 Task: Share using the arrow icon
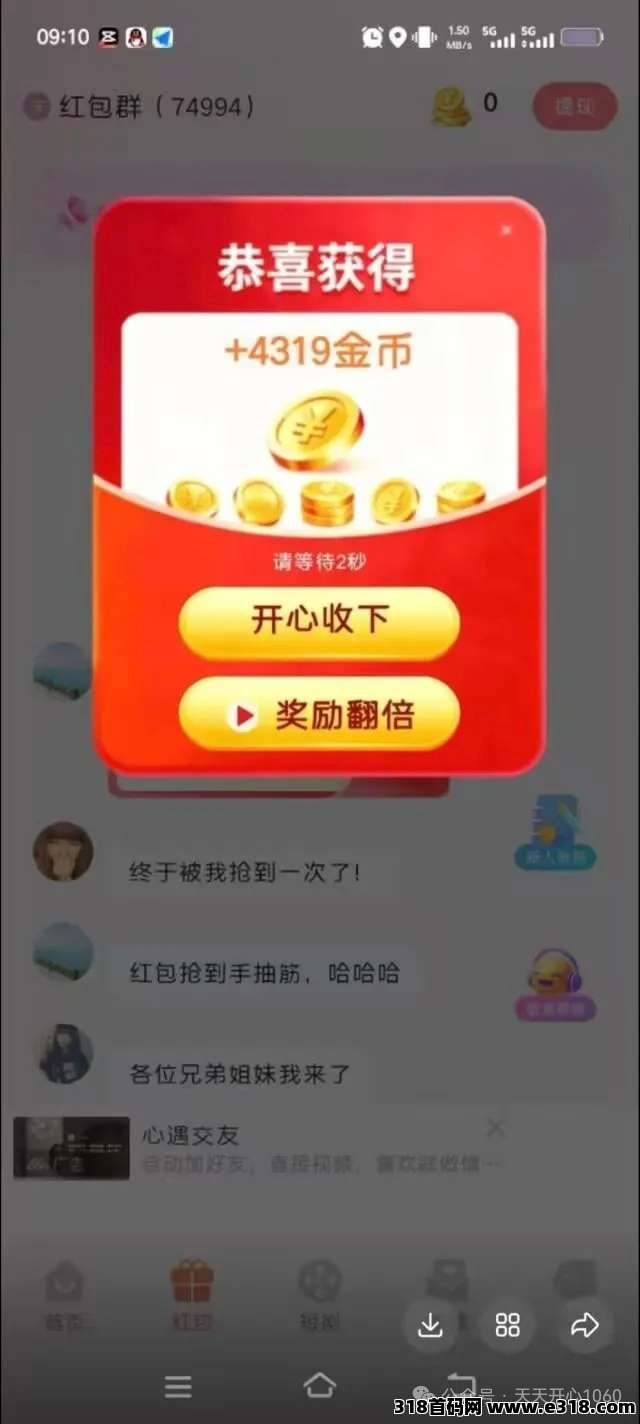point(584,1326)
